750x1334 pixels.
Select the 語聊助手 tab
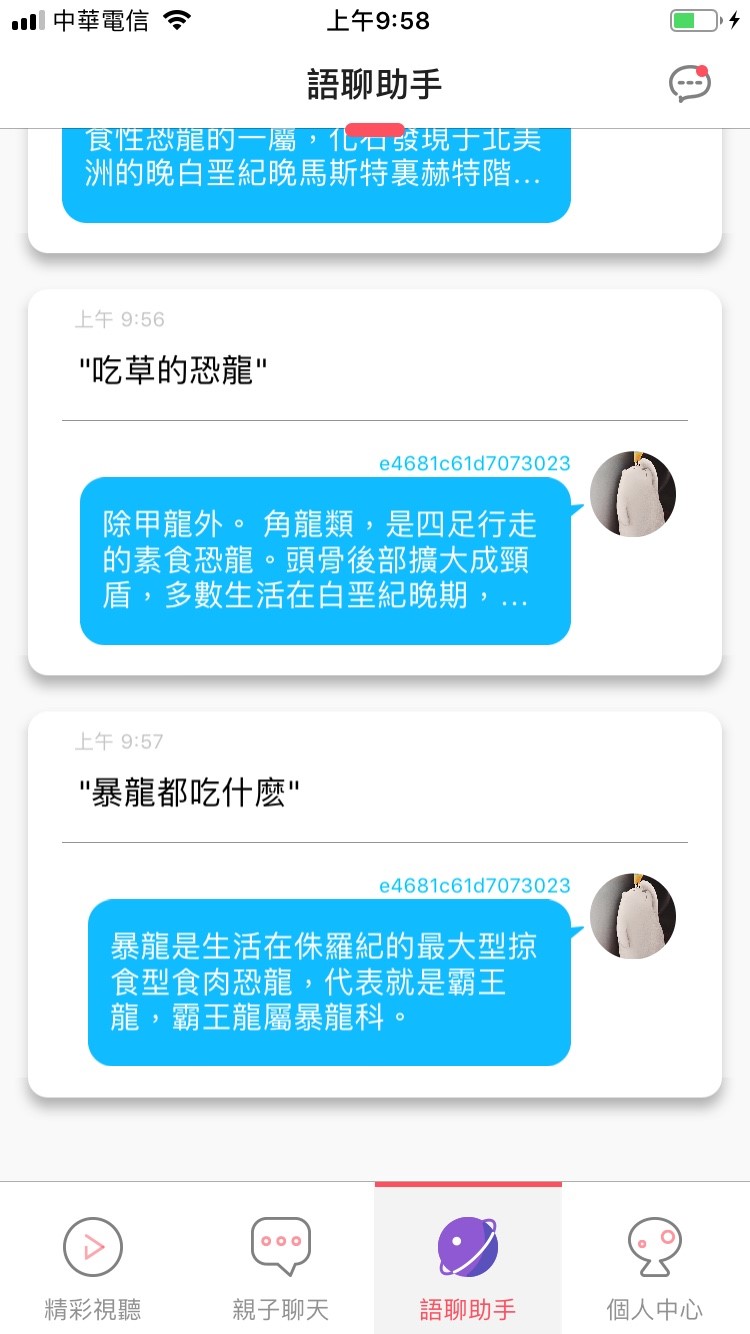(467, 1264)
